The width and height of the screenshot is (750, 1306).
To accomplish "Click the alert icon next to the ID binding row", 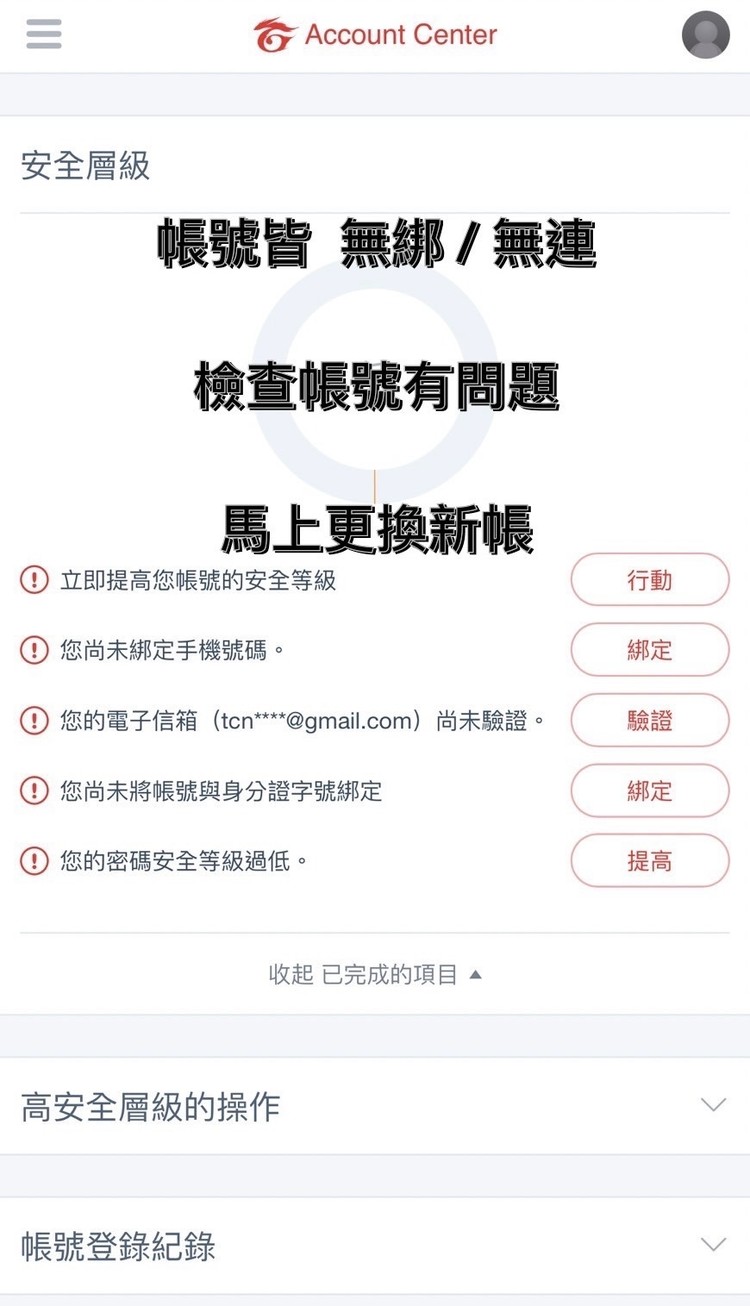I will coord(33,790).
